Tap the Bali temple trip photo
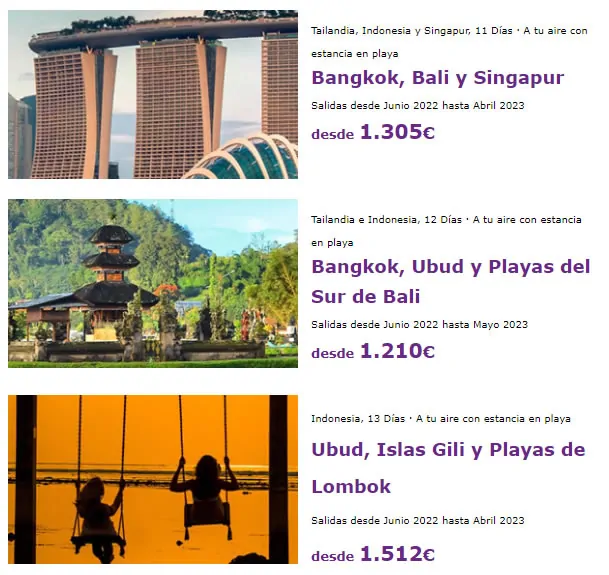 153,283
